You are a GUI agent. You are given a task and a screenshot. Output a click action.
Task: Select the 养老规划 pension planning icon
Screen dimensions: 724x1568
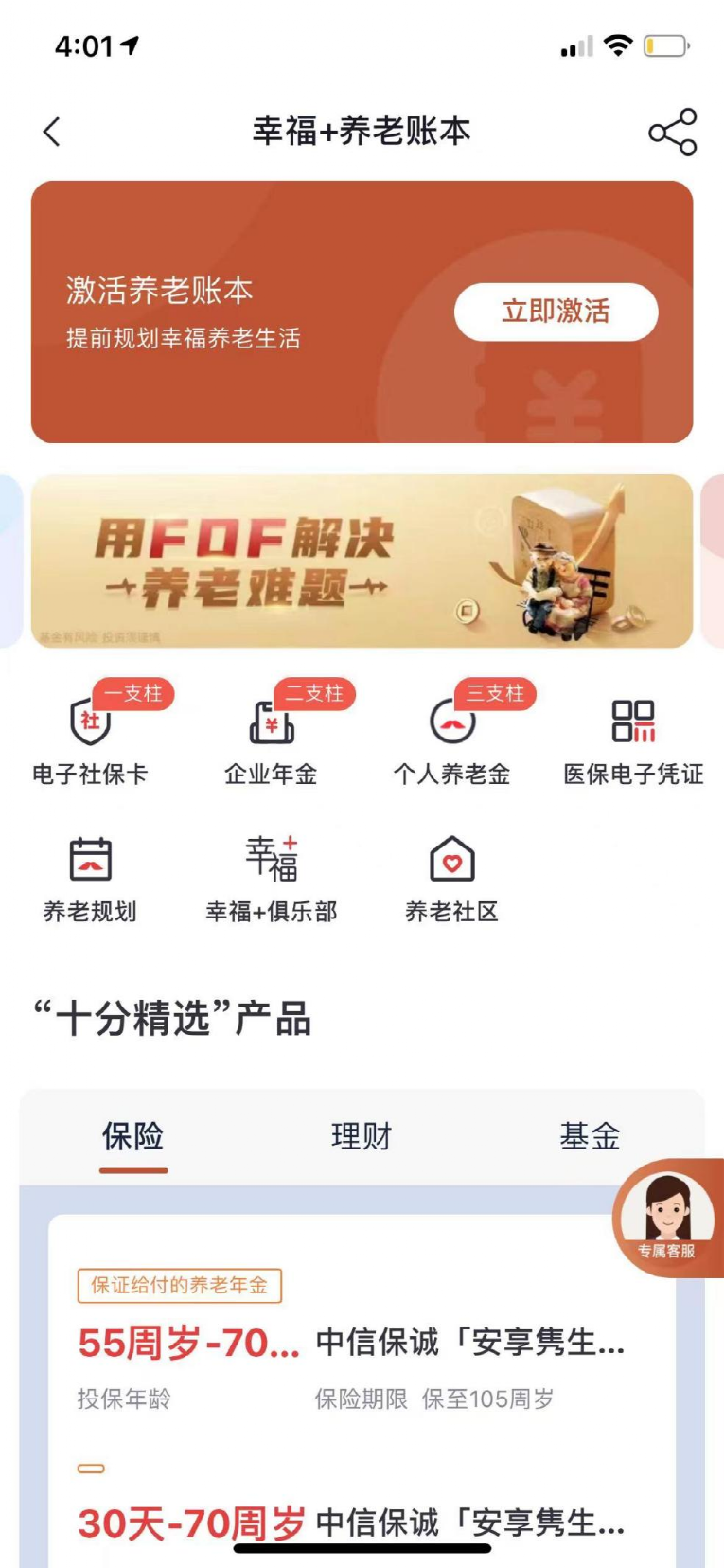coord(90,876)
